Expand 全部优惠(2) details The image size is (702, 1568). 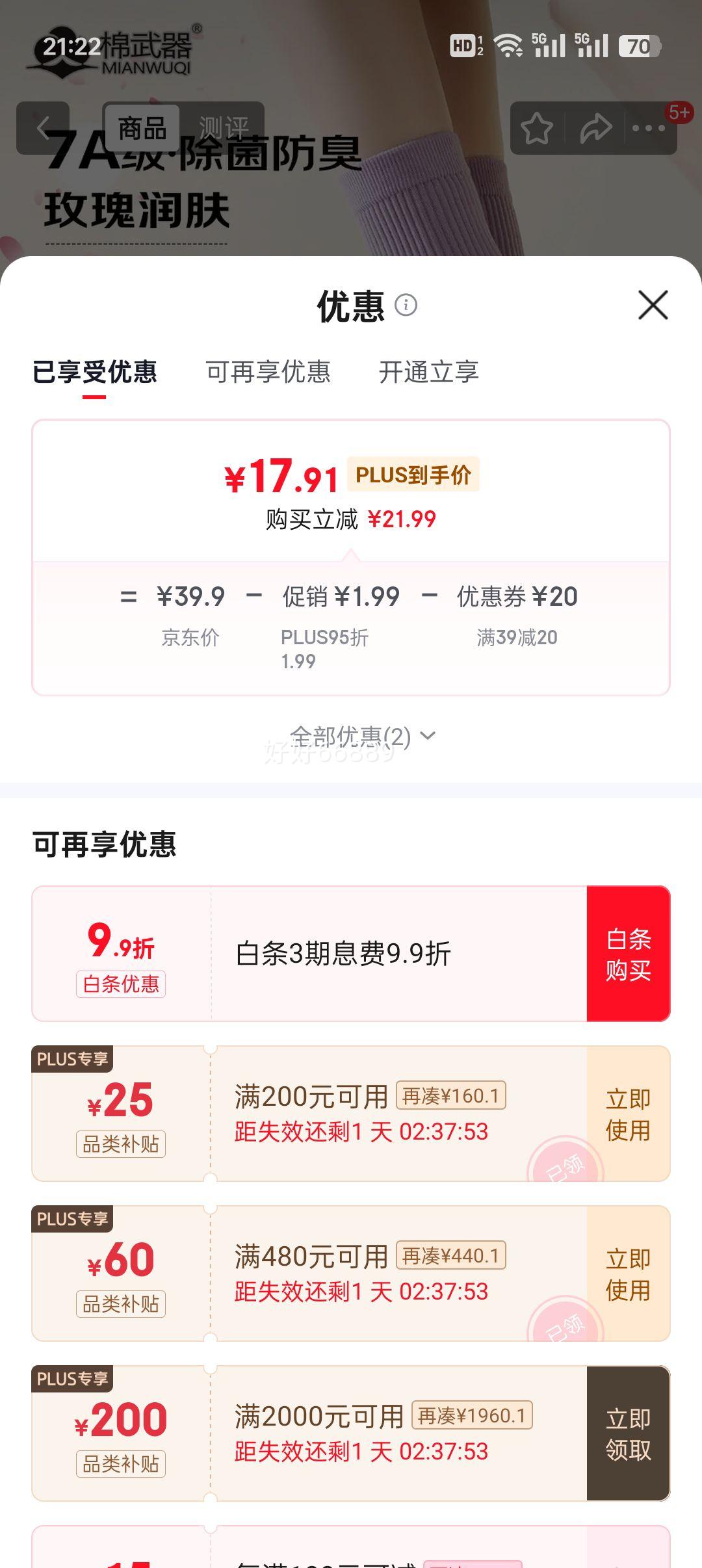click(x=364, y=735)
